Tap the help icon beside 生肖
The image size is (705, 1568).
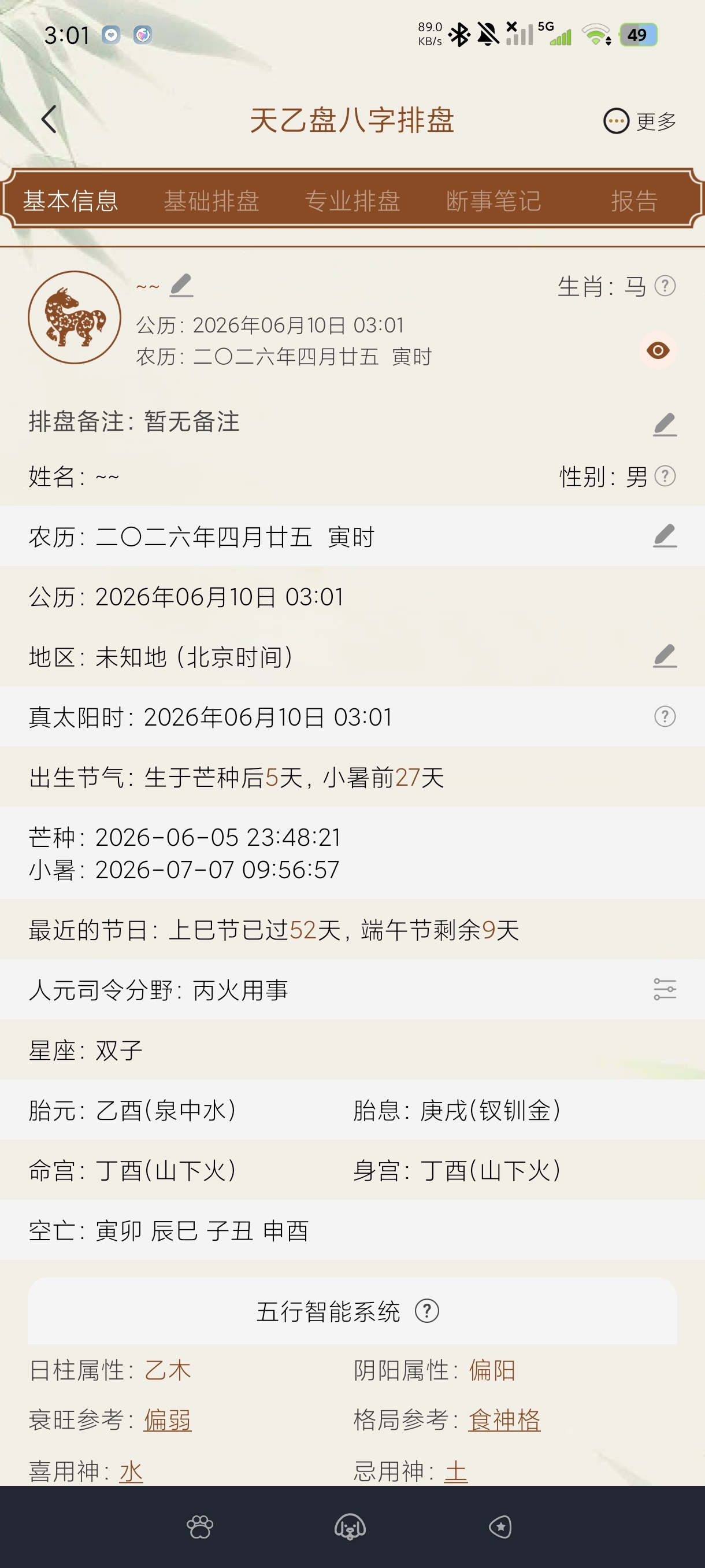(665, 286)
